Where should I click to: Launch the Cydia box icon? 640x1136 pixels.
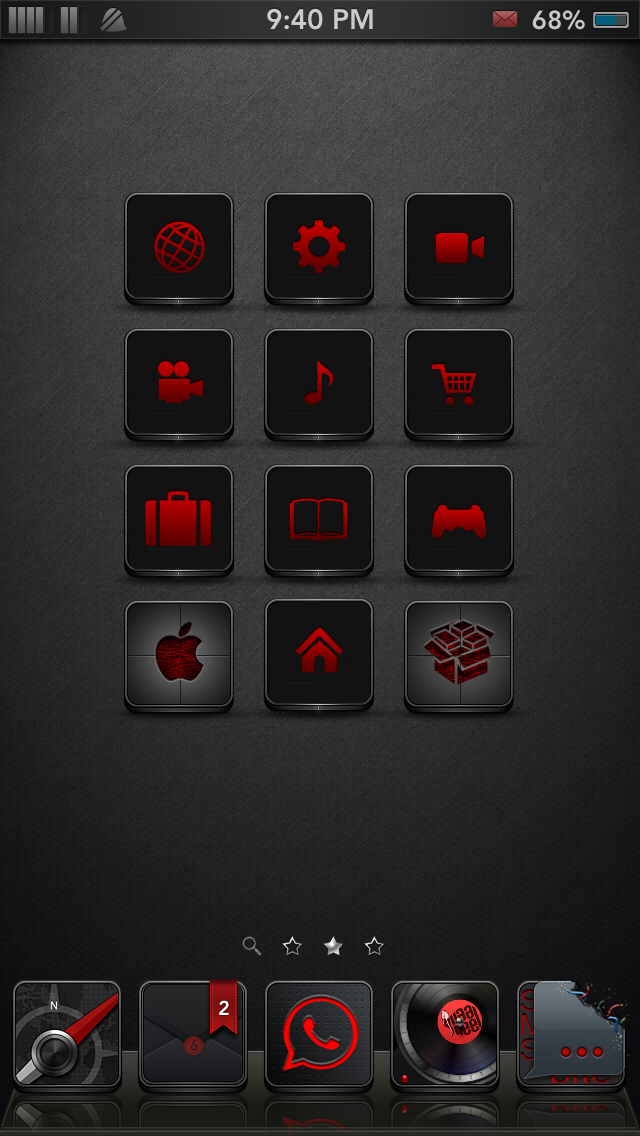[459, 655]
